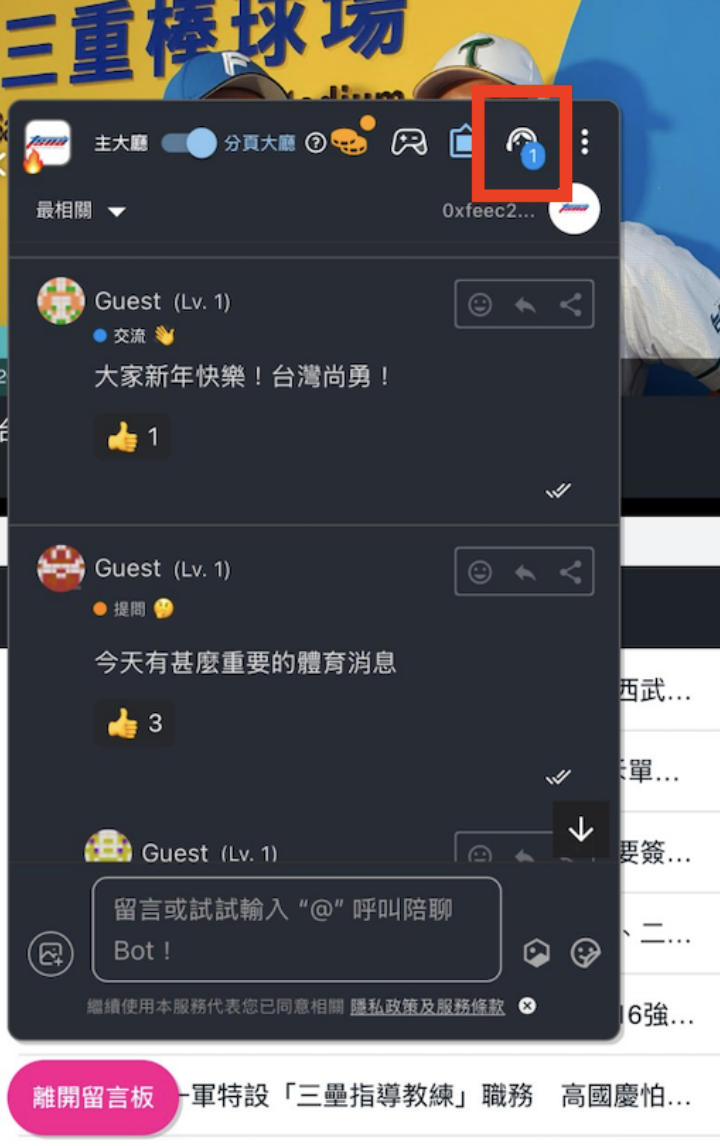Open the lobby help question mark
Viewport: 720px width, 1146px height.
coord(316,143)
